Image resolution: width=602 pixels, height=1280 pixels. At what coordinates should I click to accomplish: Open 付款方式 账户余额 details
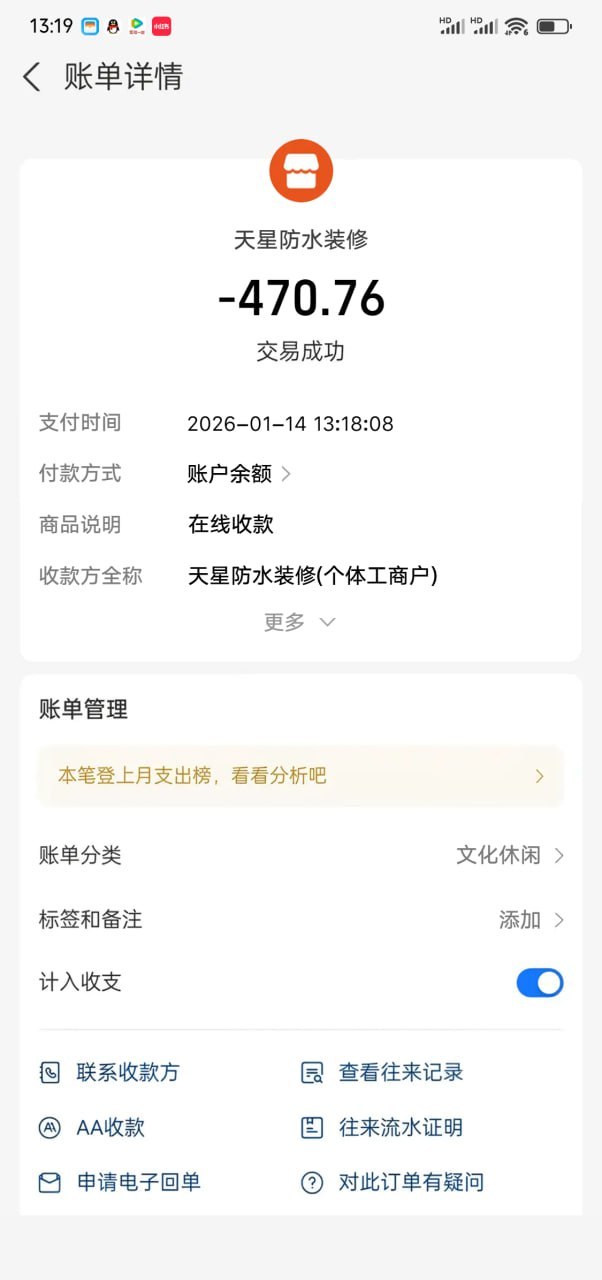(240, 474)
